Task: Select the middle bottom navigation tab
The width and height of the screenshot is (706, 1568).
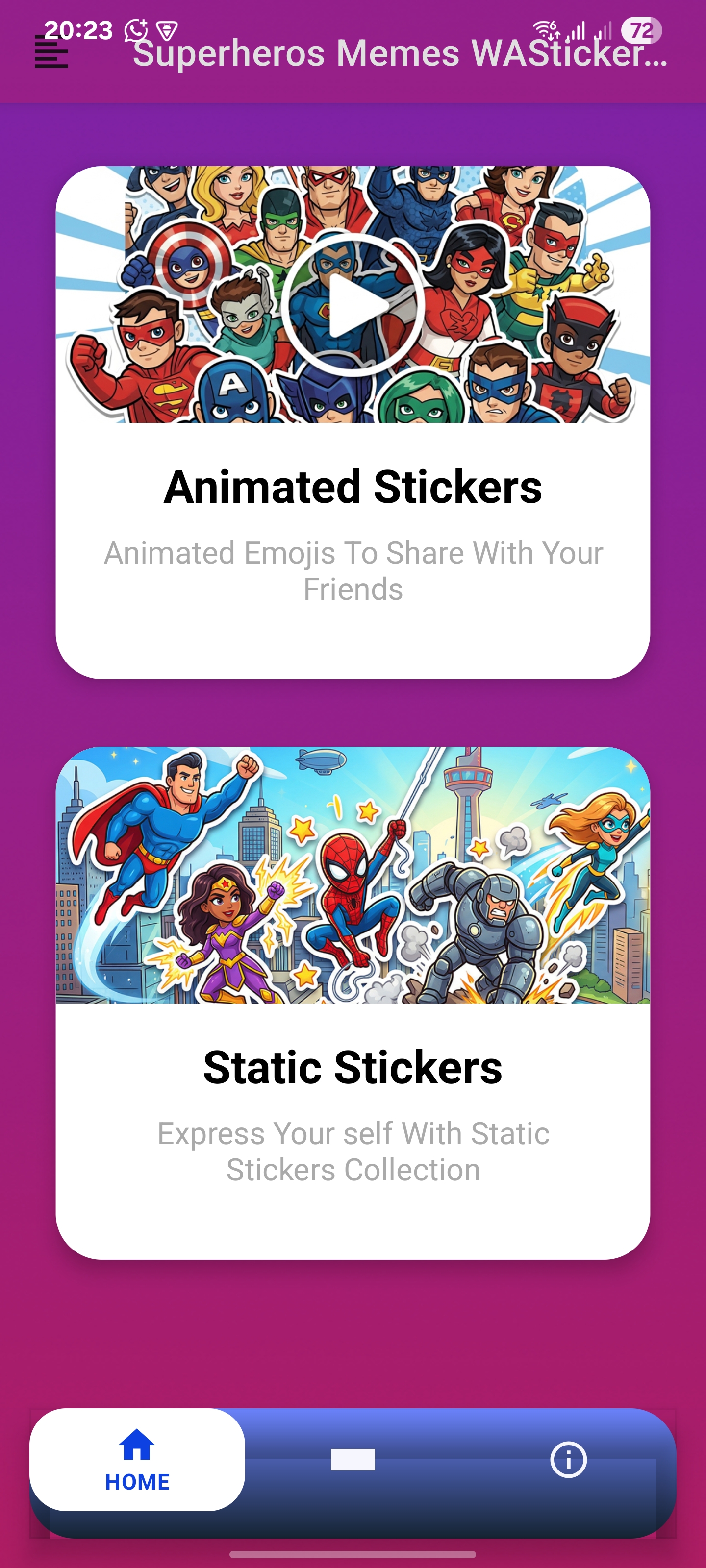Action: click(353, 1459)
